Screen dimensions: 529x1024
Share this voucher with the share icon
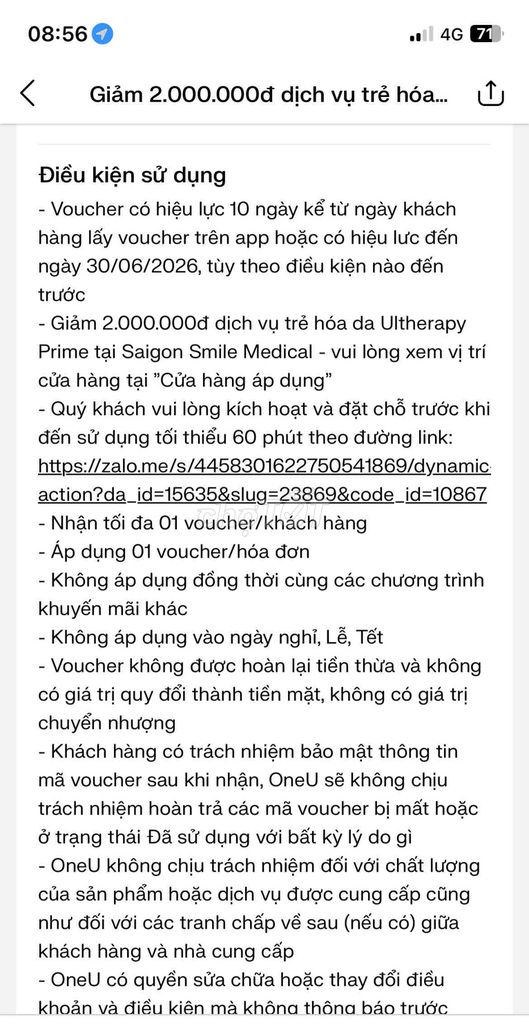tap(490, 93)
